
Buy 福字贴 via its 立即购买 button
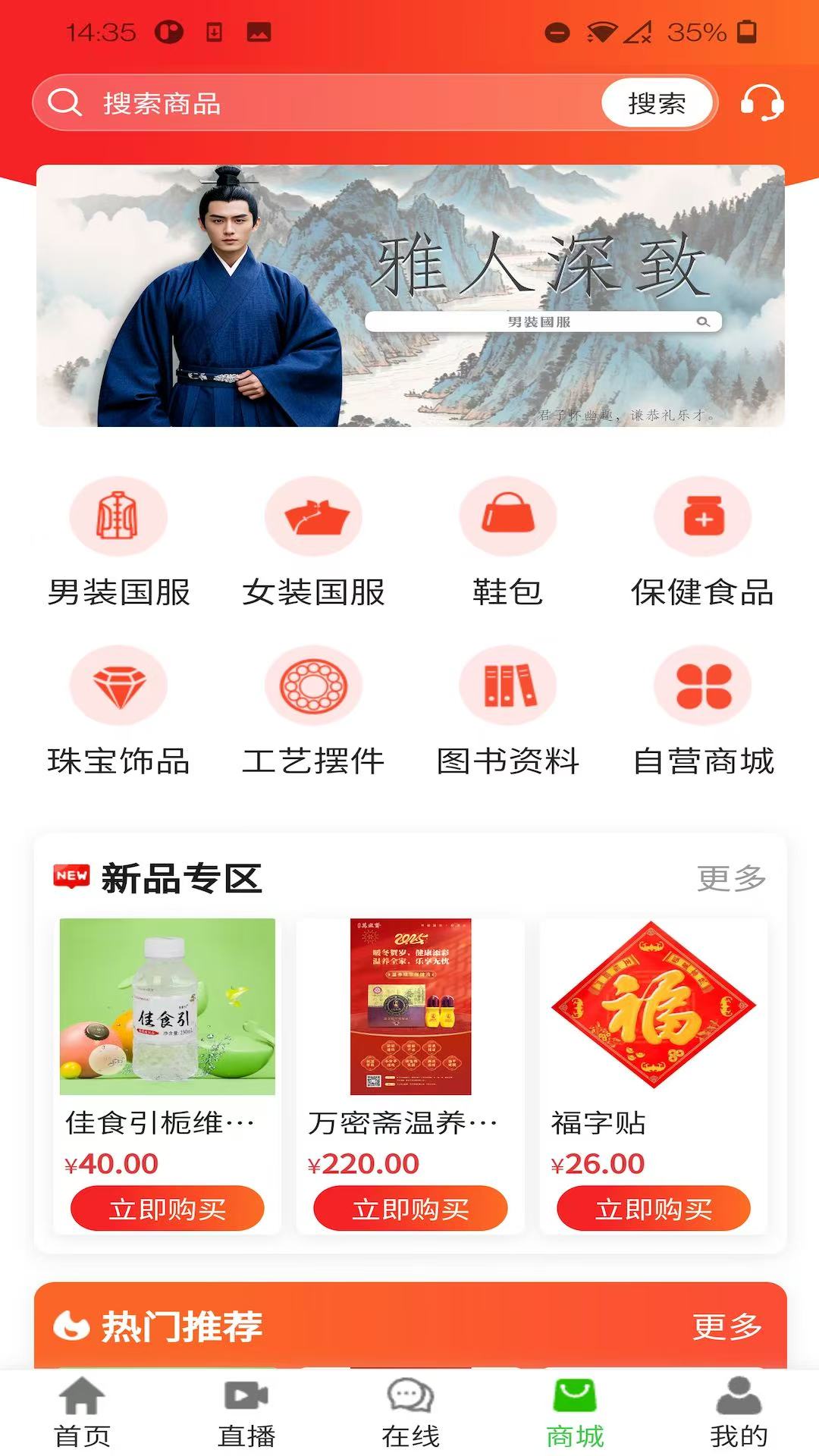coord(653,1209)
